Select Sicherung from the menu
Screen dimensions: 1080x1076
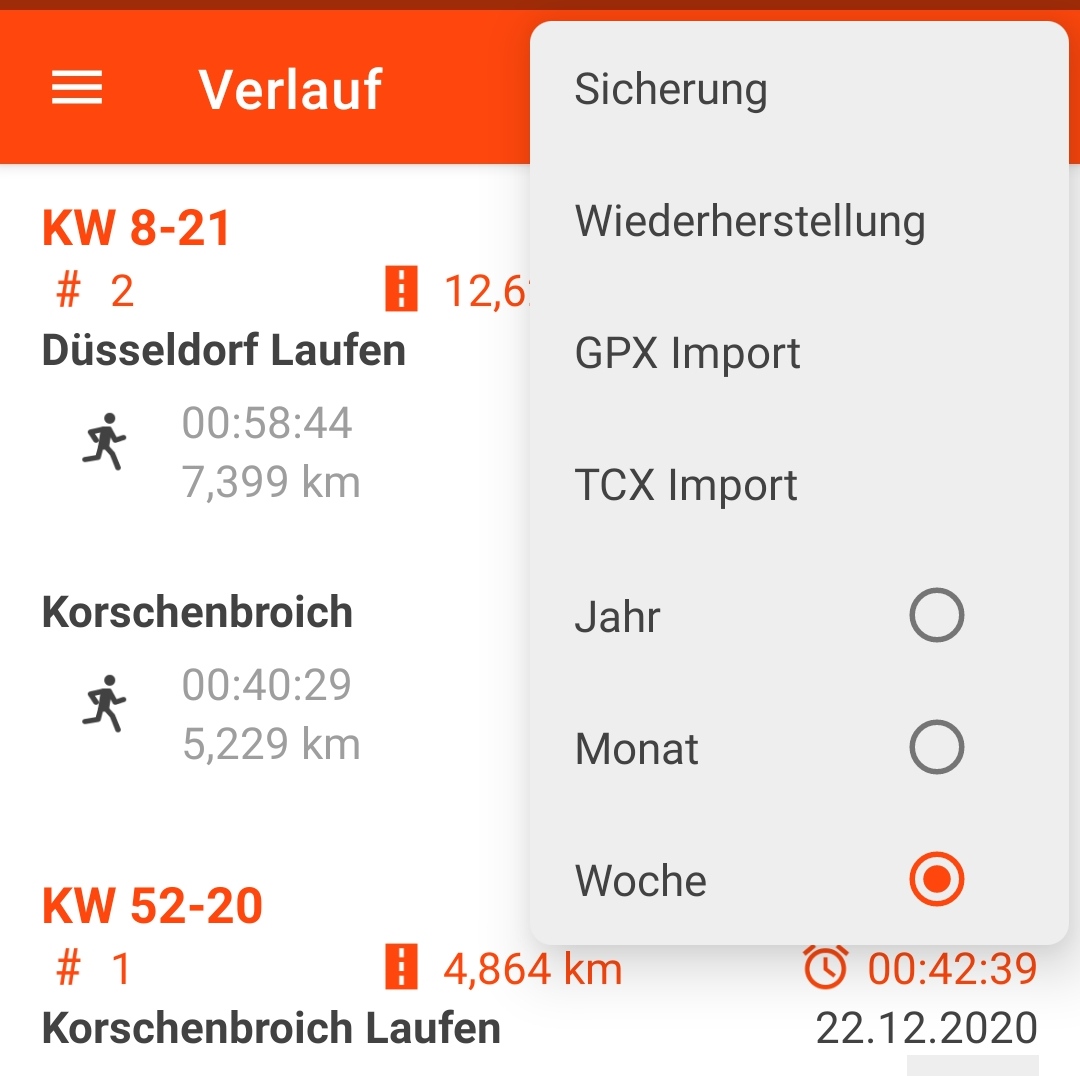671,89
